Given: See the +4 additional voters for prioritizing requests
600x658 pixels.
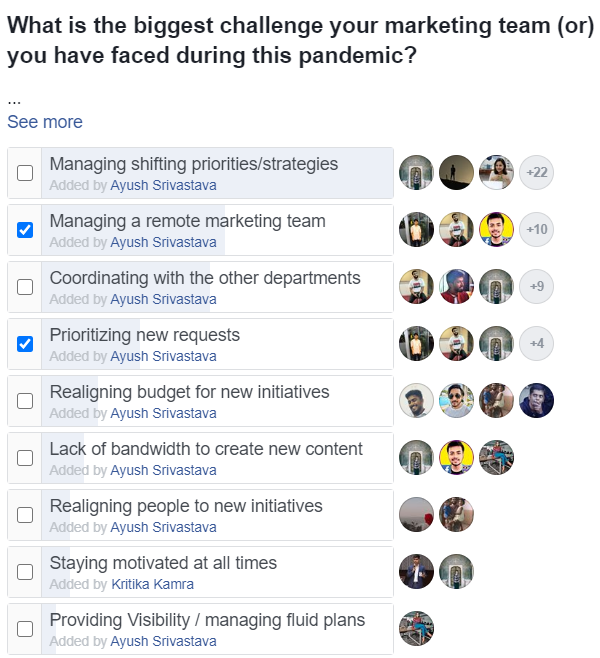Looking at the screenshot, I should [x=537, y=344].
